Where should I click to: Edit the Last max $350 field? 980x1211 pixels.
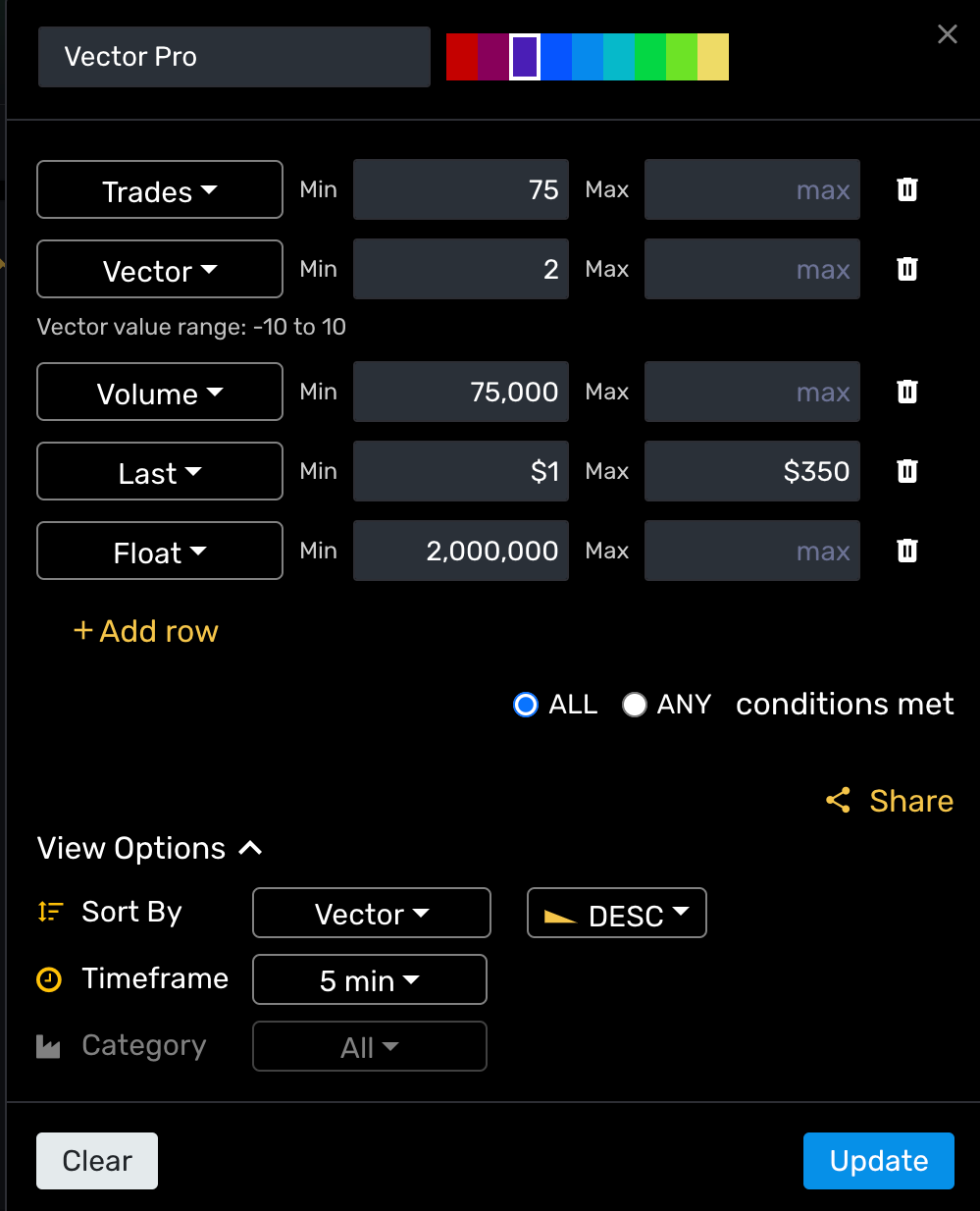[x=751, y=472]
